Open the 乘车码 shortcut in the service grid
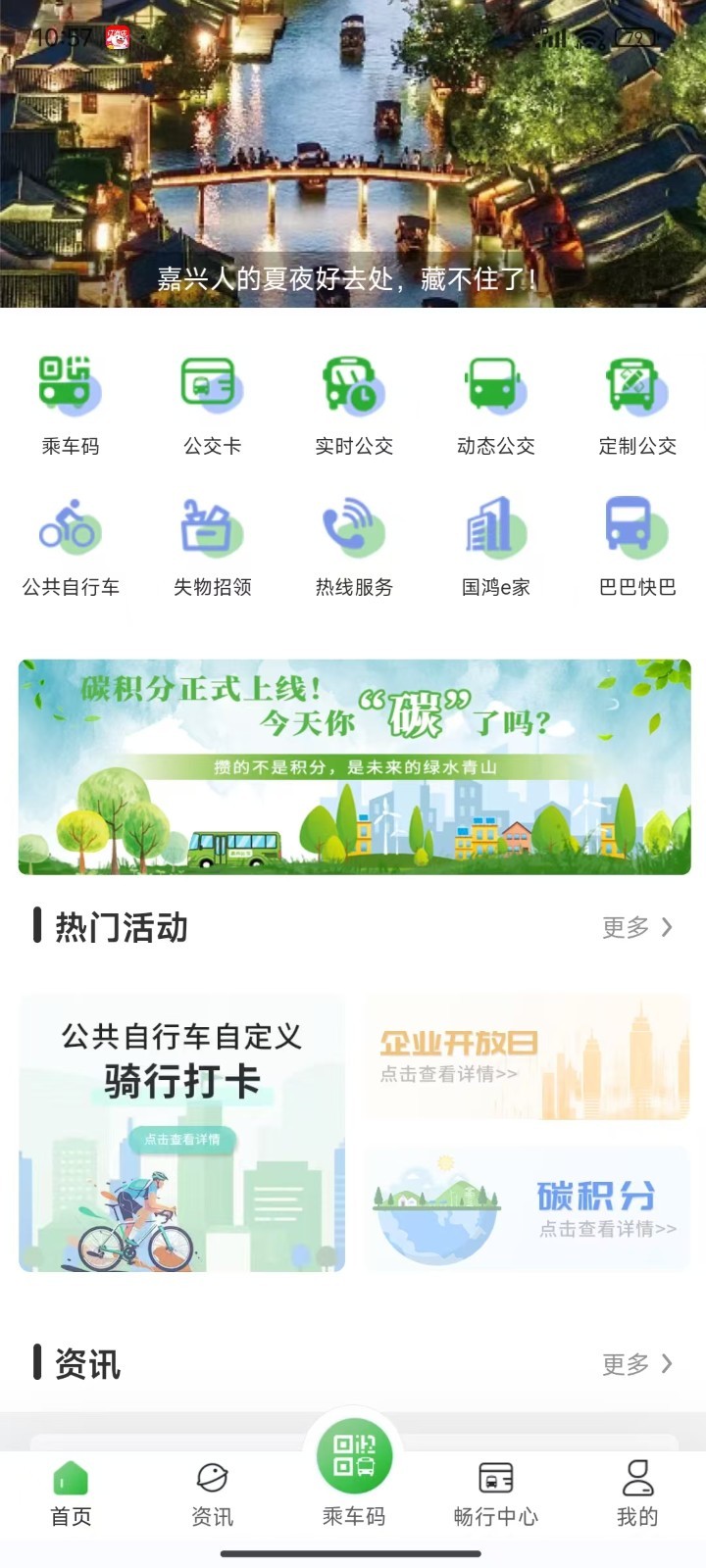 (x=70, y=404)
